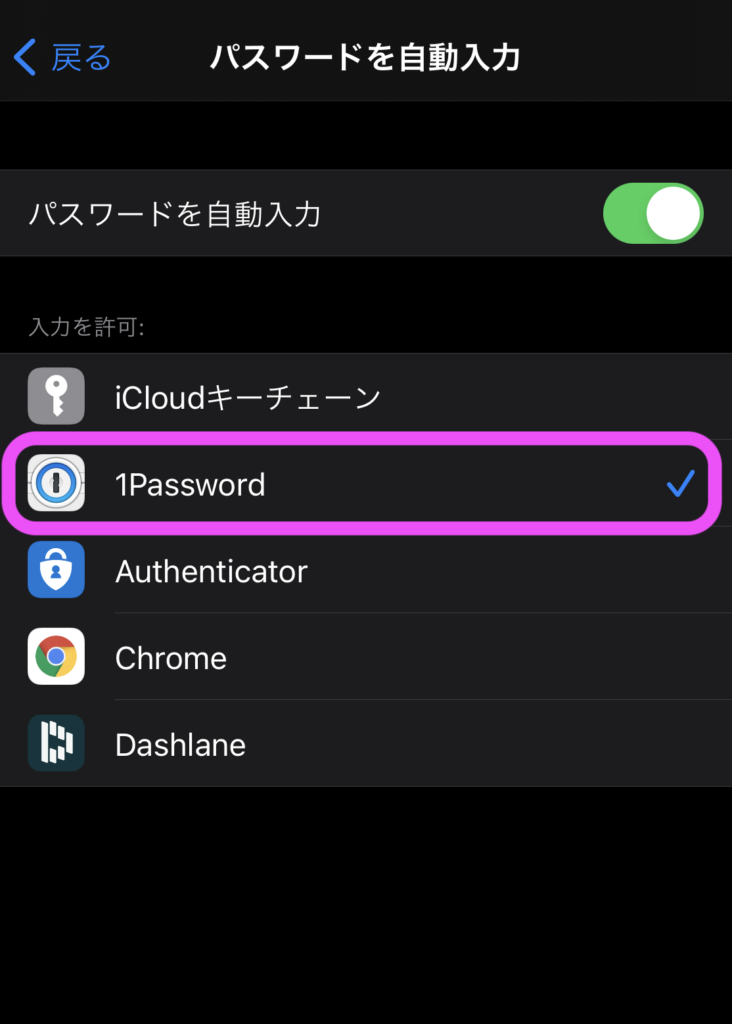Go back with the 戻る button

[x=62, y=57]
